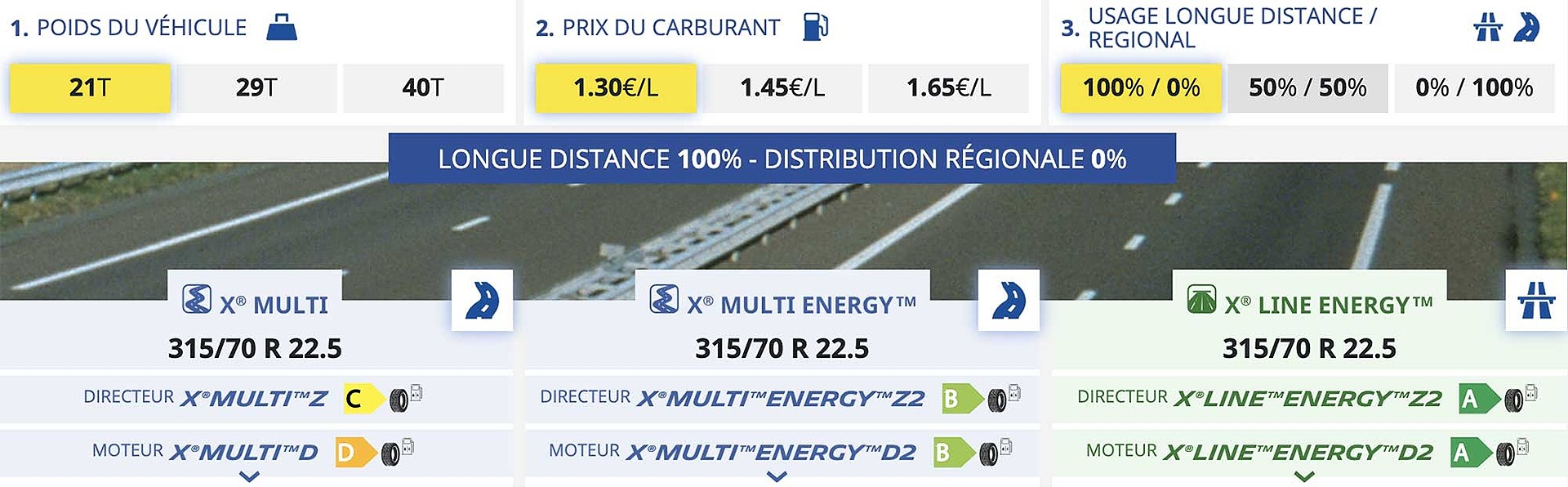
Task: Pick the 1.65€/L fuel price
Action: tap(948, 87)
